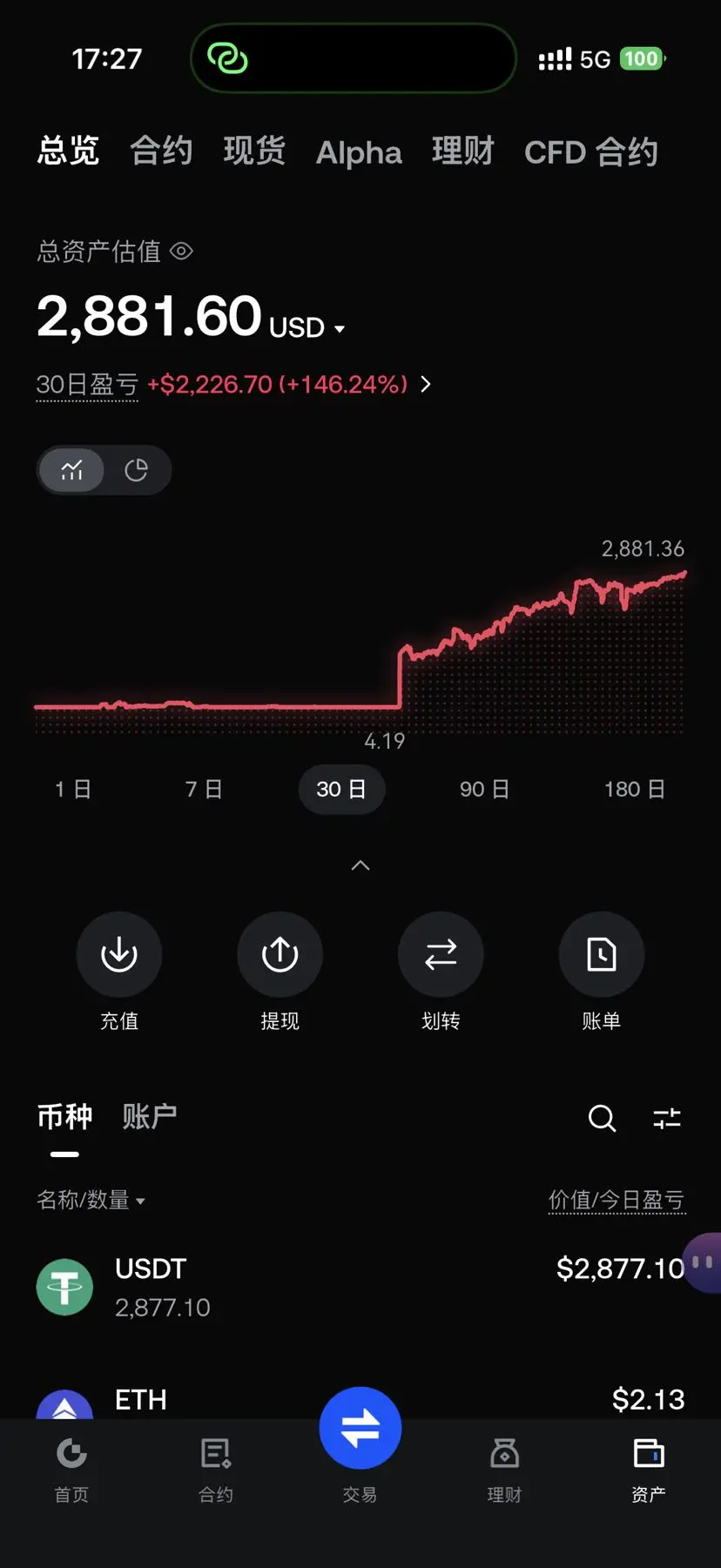Go to 首页 in bottom navigation
The height and width of the screenshot is (1568, 721).
[x=71, y=1470]
